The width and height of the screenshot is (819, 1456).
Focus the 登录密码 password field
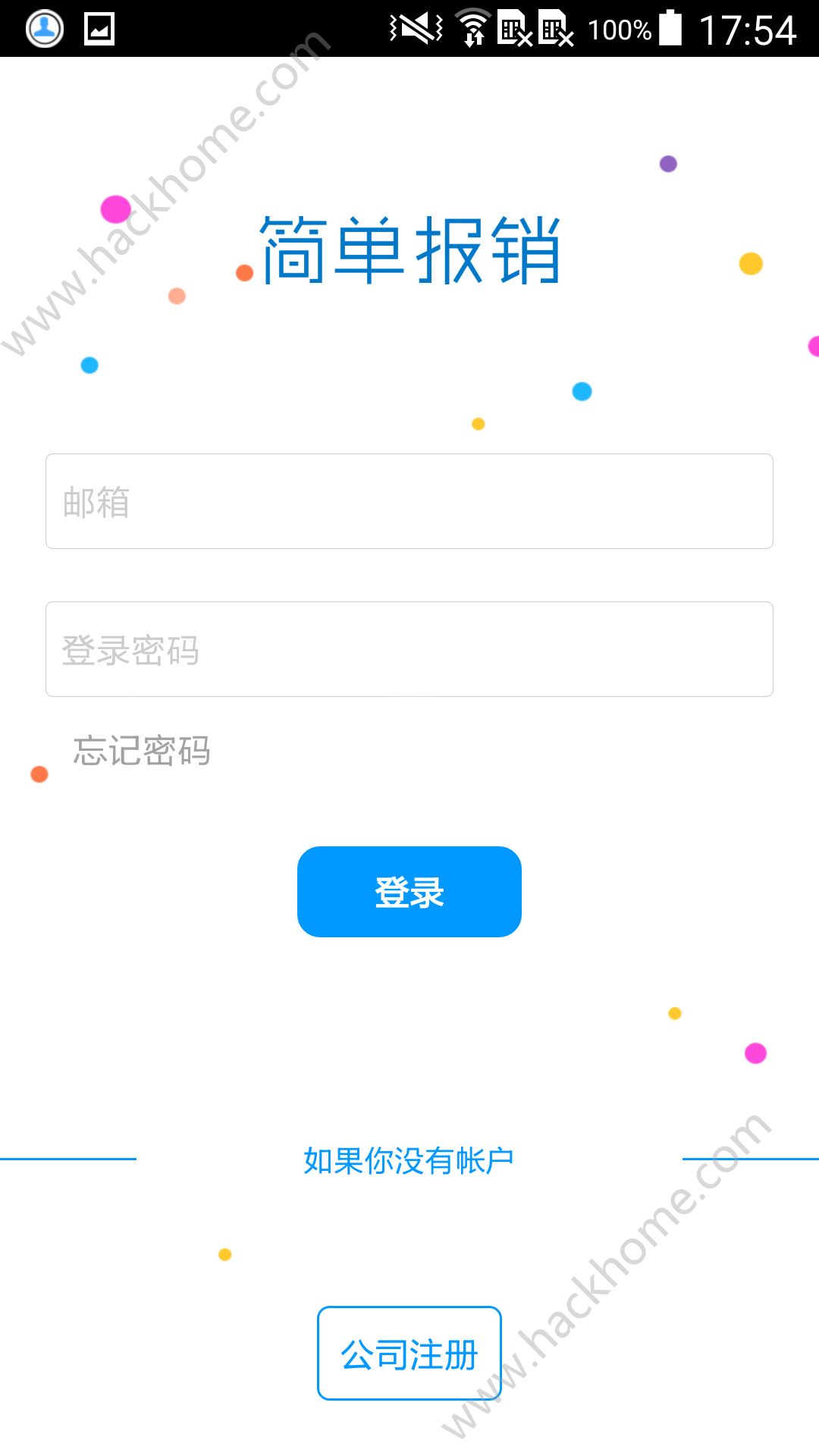(x=409, y=649)
